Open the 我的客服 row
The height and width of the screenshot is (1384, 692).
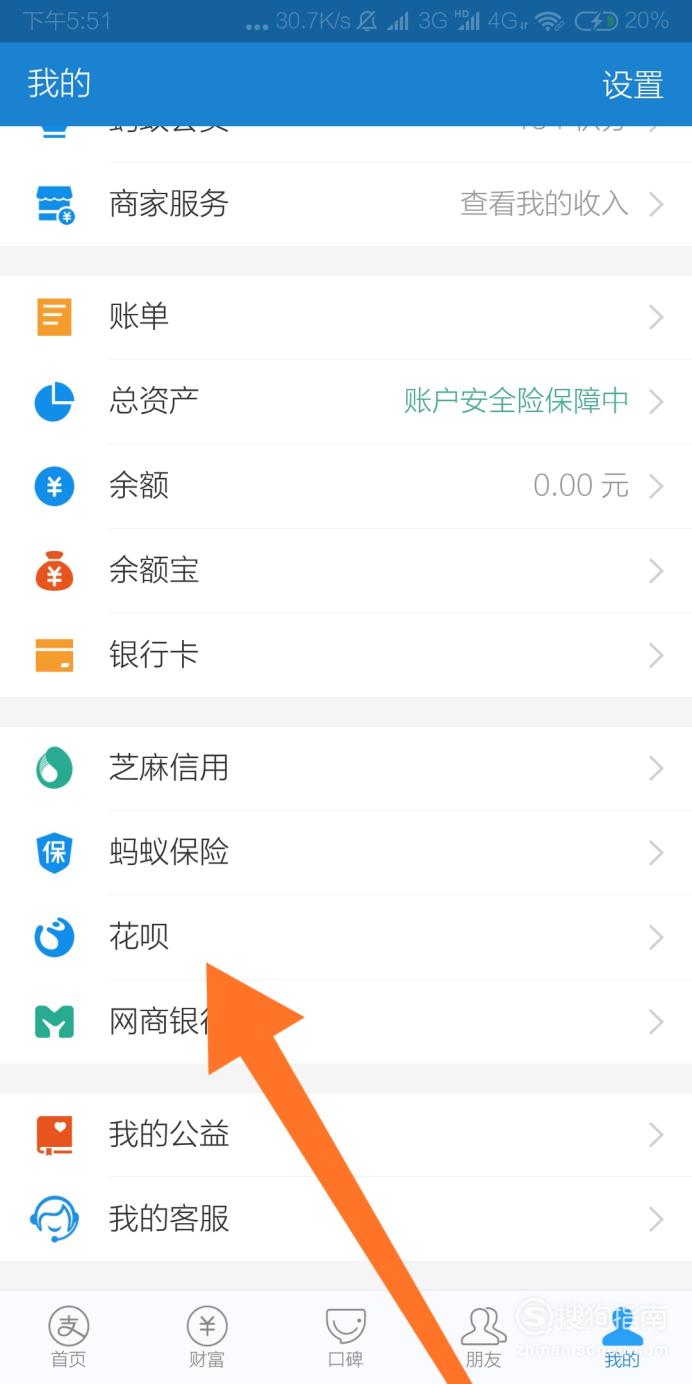[x=346, y=1219]
